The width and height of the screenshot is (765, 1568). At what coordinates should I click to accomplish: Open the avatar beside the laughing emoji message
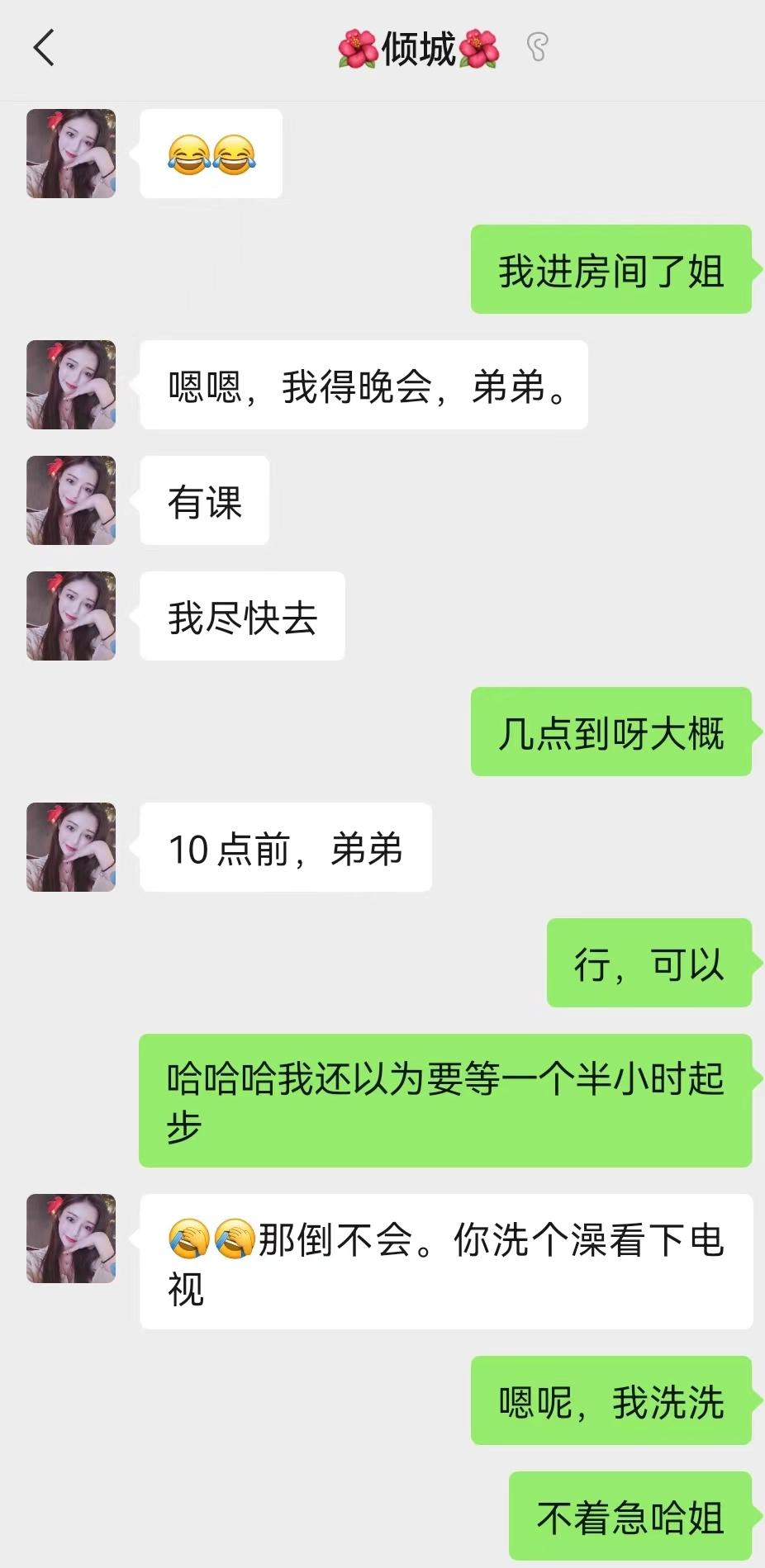click(x=71, y=154)
